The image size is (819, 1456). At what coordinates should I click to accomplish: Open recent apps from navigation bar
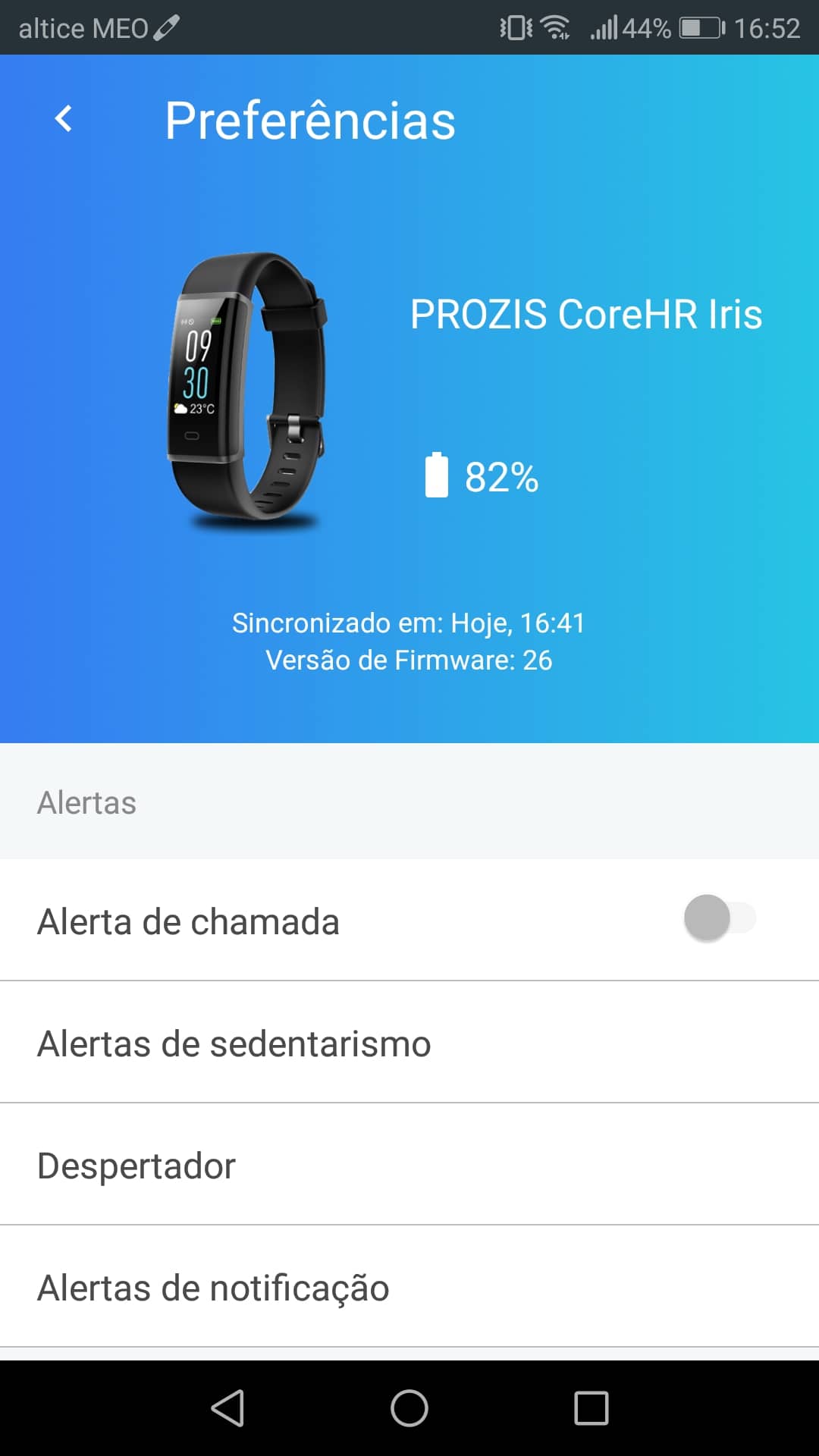point(591,1408)
